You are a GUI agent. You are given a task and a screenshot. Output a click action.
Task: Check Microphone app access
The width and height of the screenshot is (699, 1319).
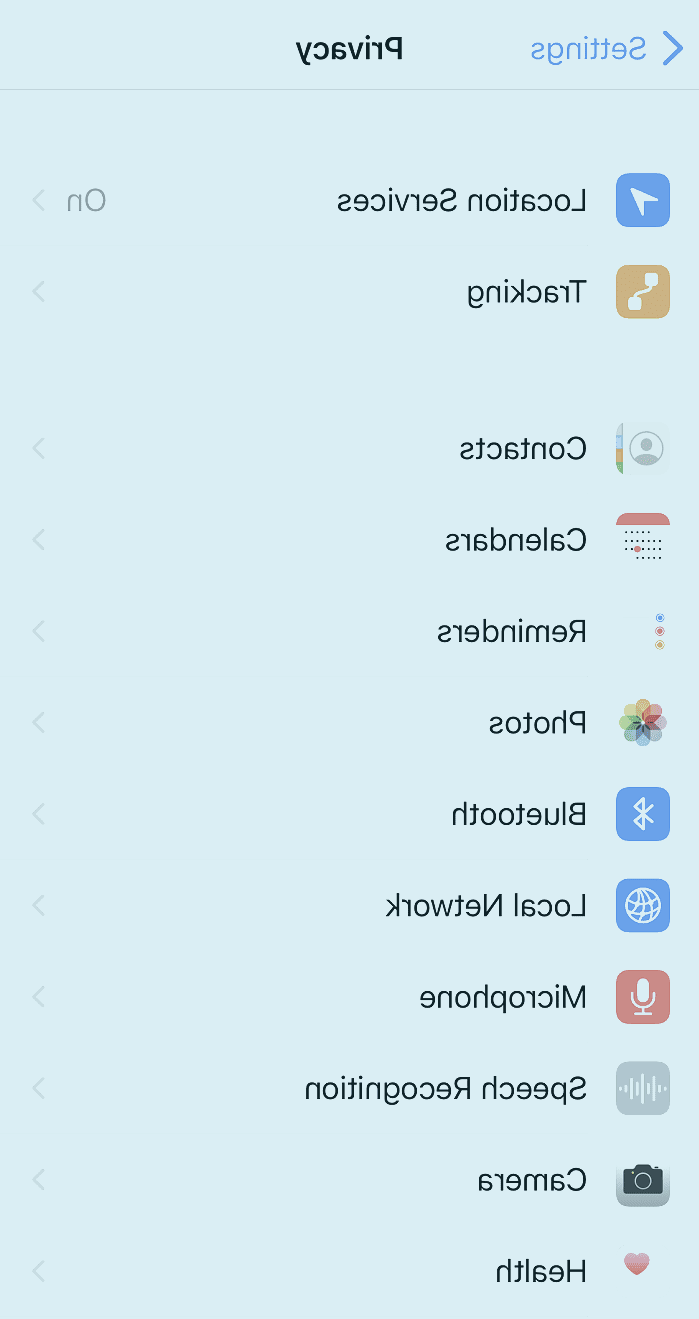[x=503, y=997]
